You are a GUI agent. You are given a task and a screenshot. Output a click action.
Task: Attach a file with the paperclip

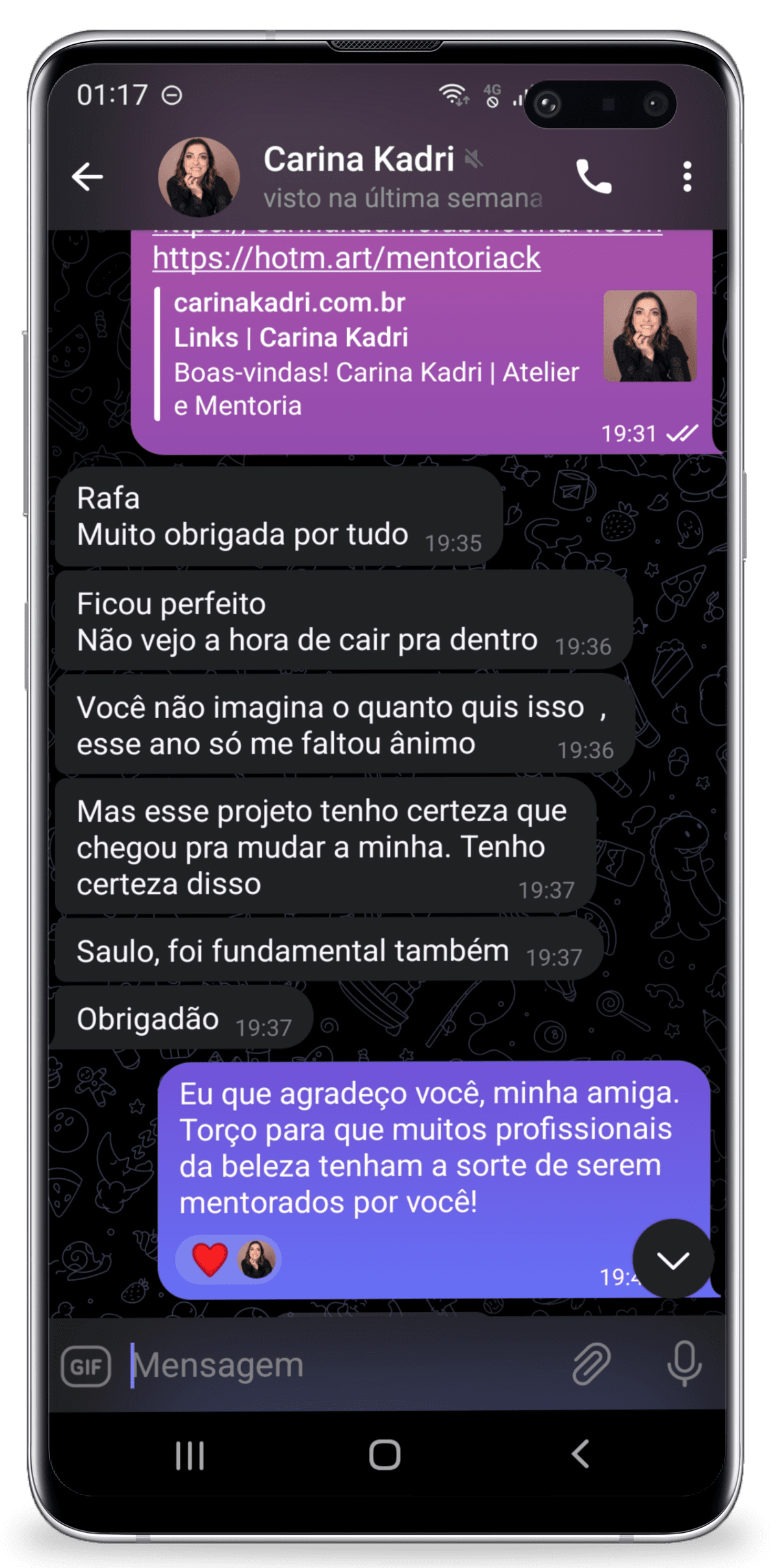coord(591,1363)
